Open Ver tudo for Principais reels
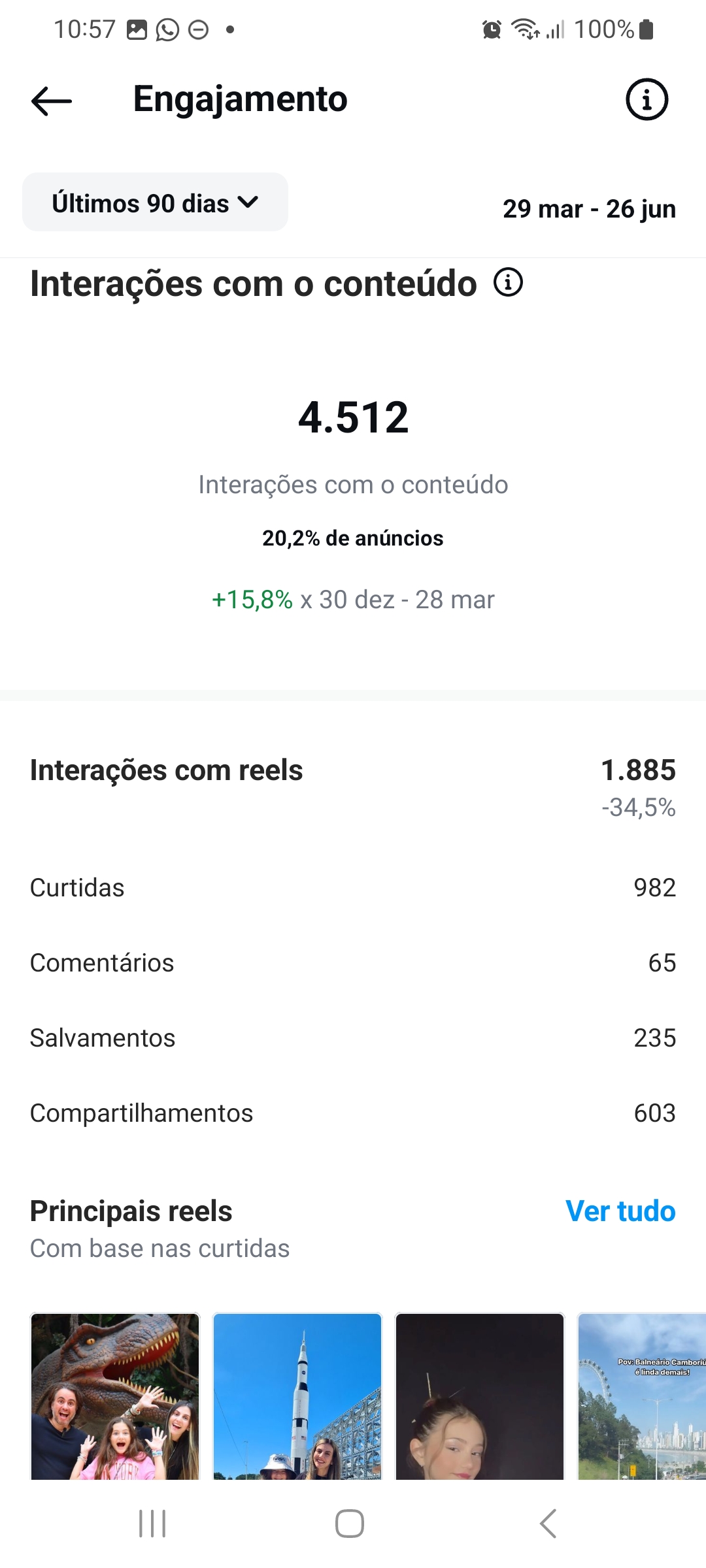The image size is (706, 1568). (x=620, y=1211)
